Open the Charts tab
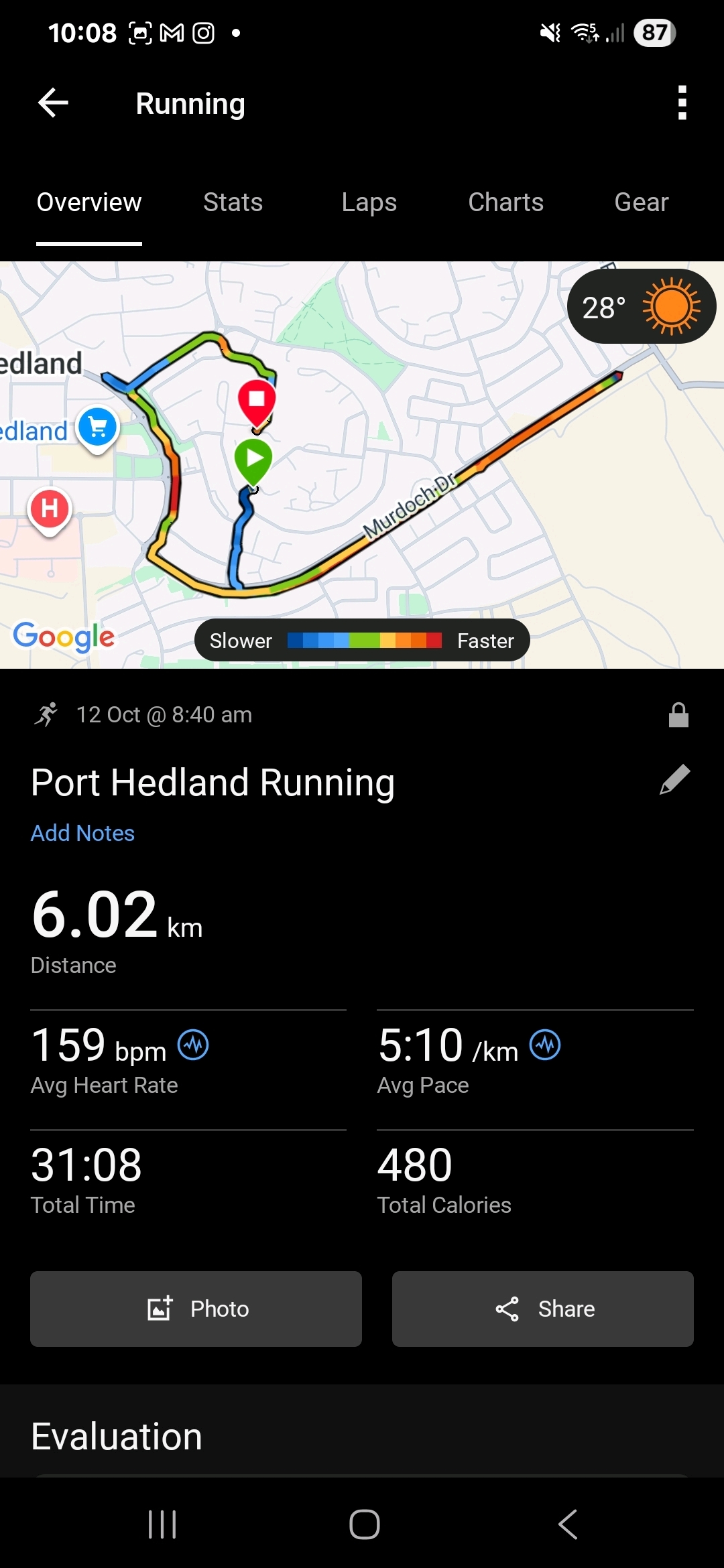The height and width of the screenshot is (1568, 724). click(505, 202)
